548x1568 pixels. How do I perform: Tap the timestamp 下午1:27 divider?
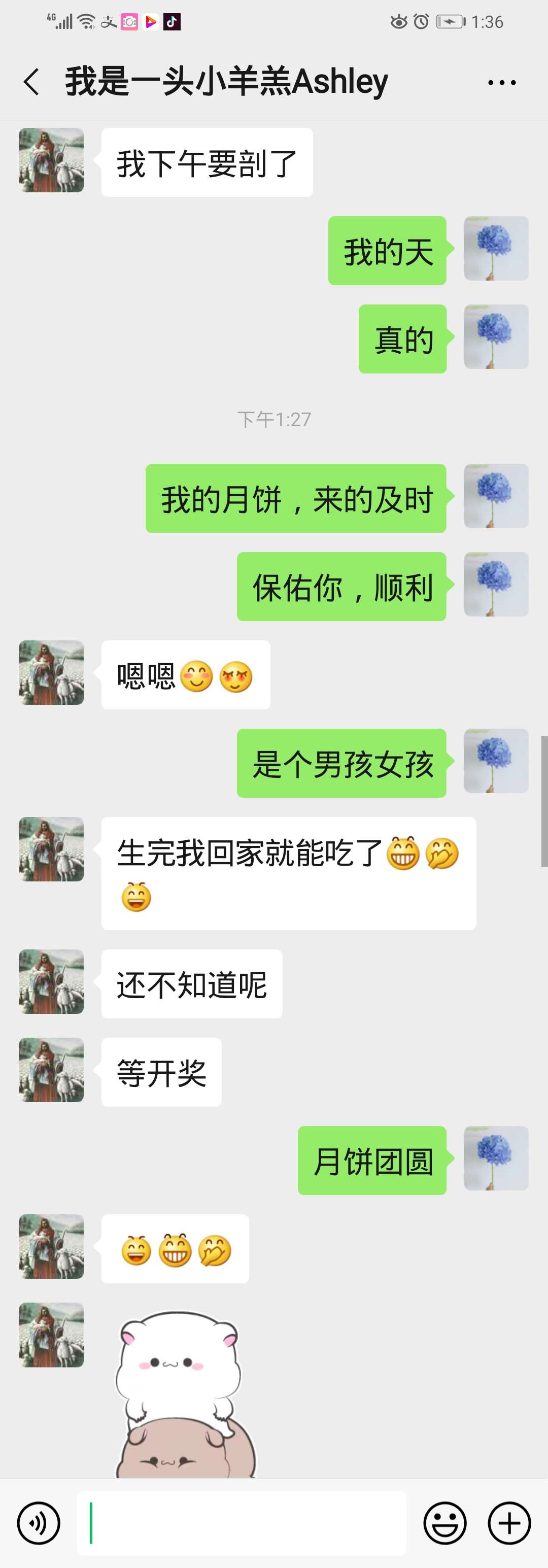pos(273,418)
